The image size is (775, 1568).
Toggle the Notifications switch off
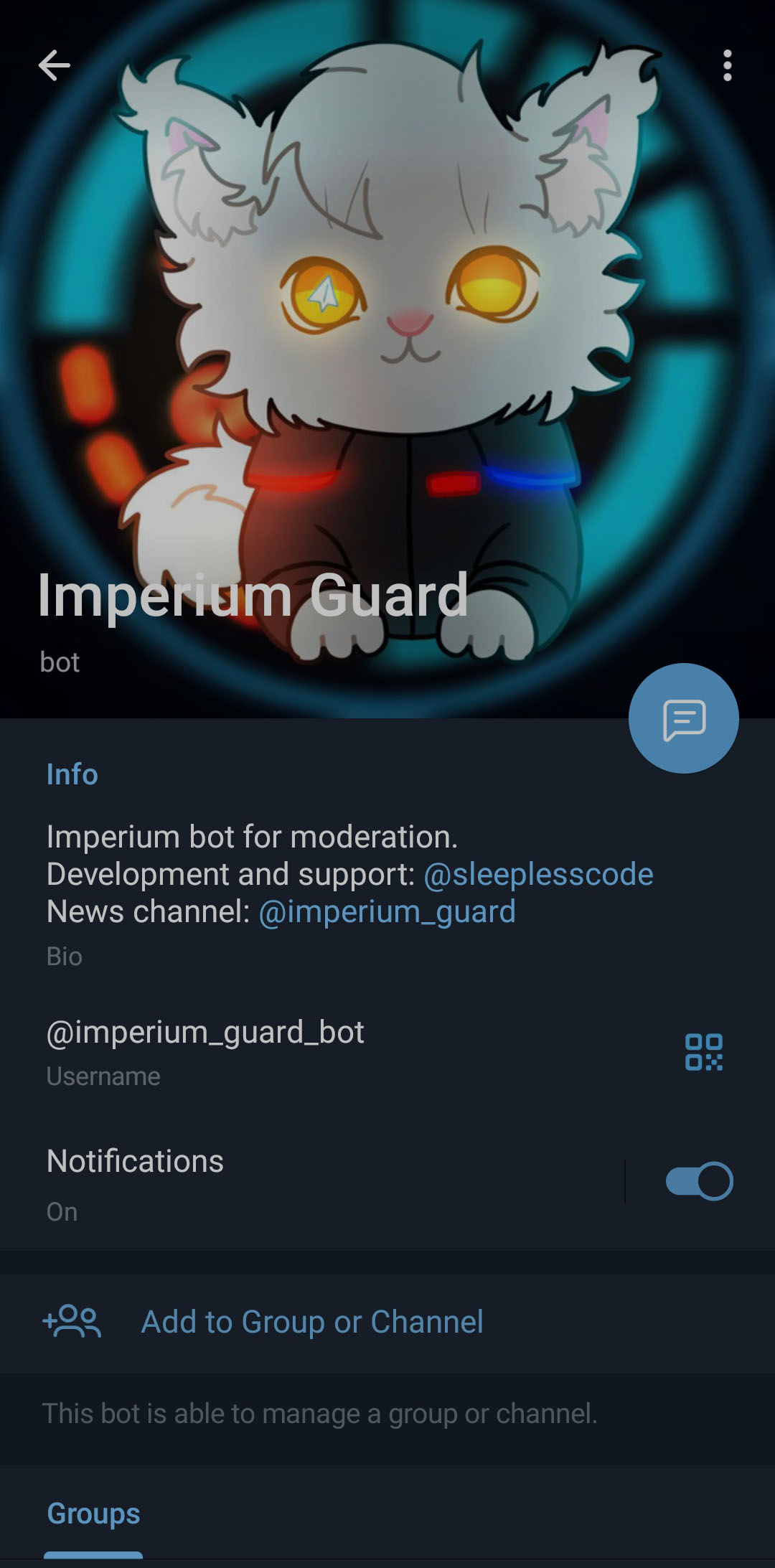699,1181
